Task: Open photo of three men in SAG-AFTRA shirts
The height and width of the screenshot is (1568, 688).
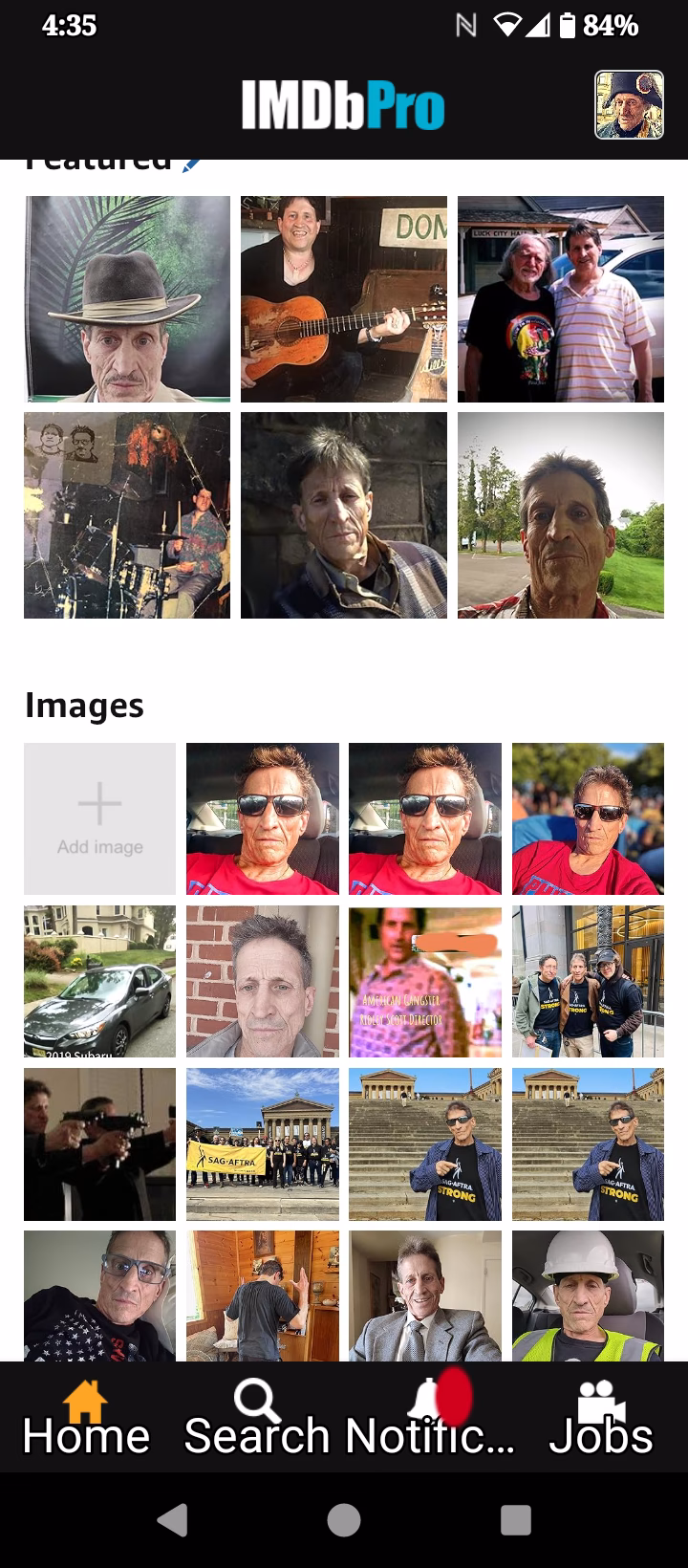Action: coord(588,981)
